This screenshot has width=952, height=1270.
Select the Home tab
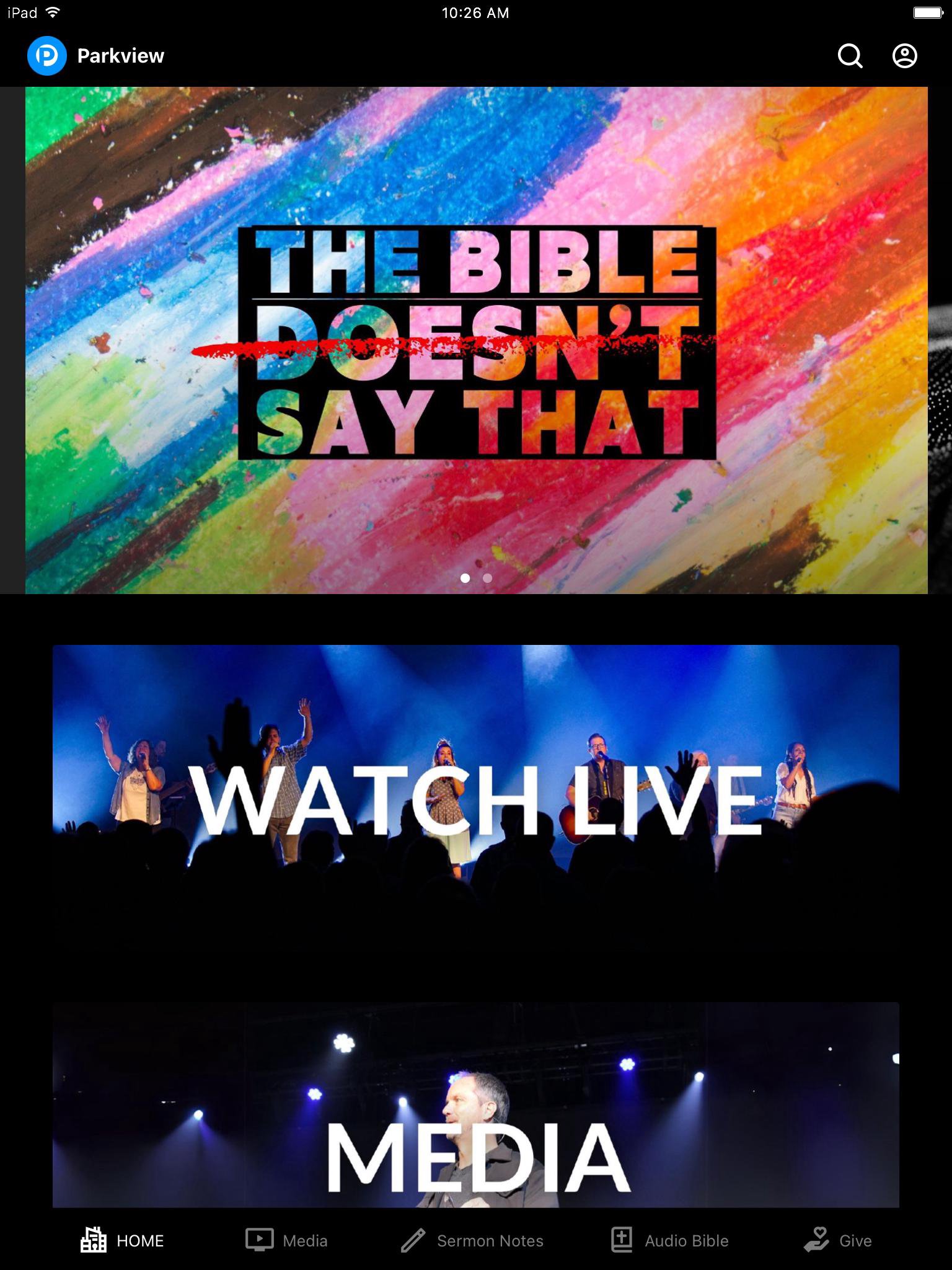click(123, 1240)
